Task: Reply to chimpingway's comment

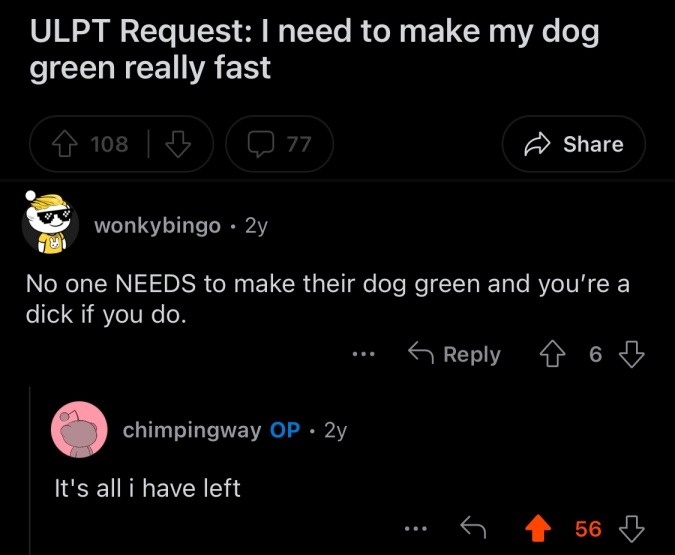Action: pyautogui.click(x=471, y=528)
